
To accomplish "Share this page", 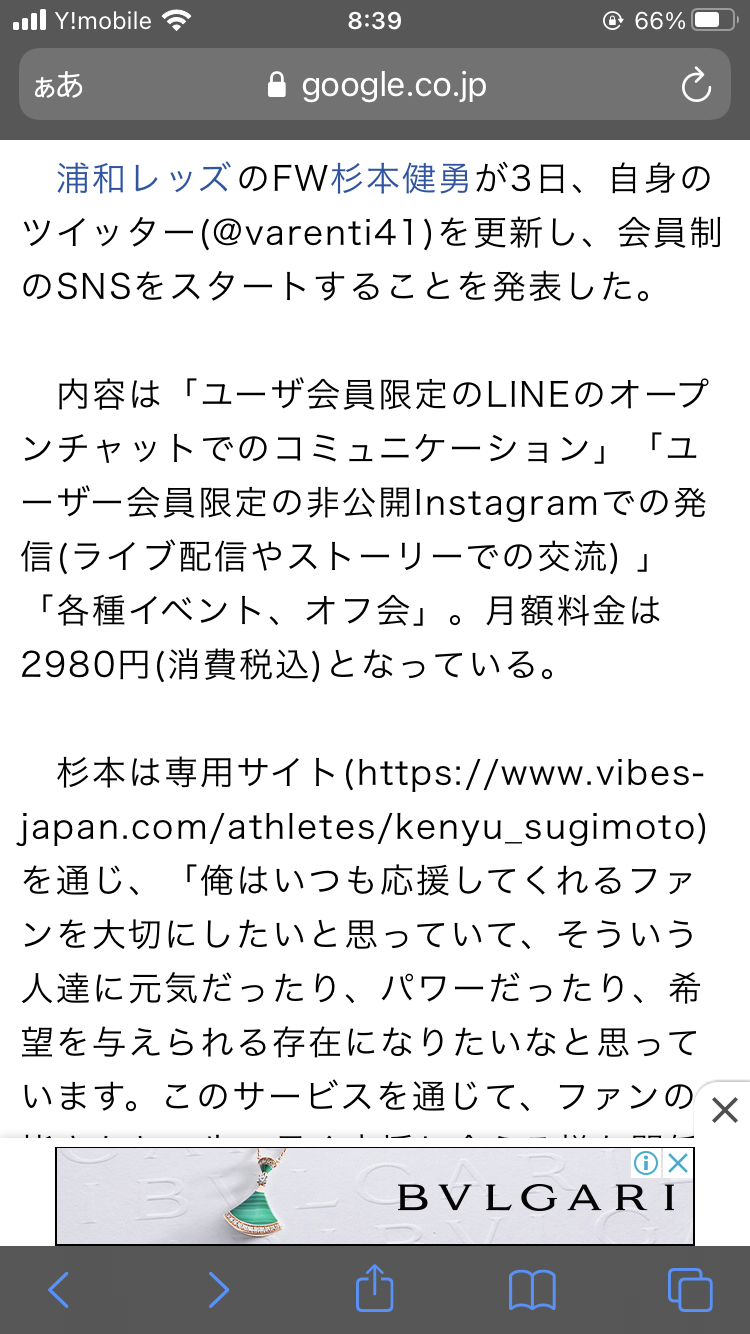I will point(375,1288).
